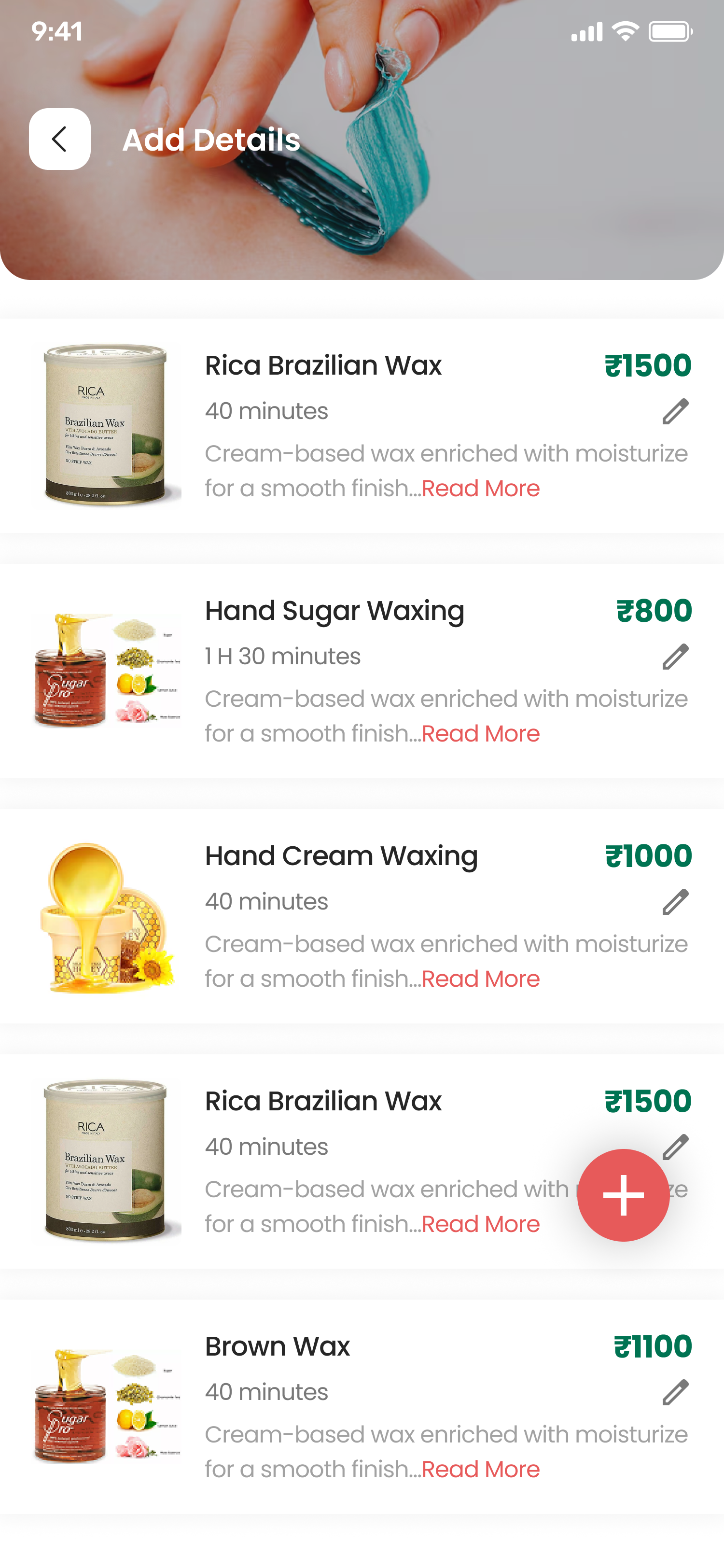
Task: Read more about Hand Sugar Waxing
Action: coord(480,733)
